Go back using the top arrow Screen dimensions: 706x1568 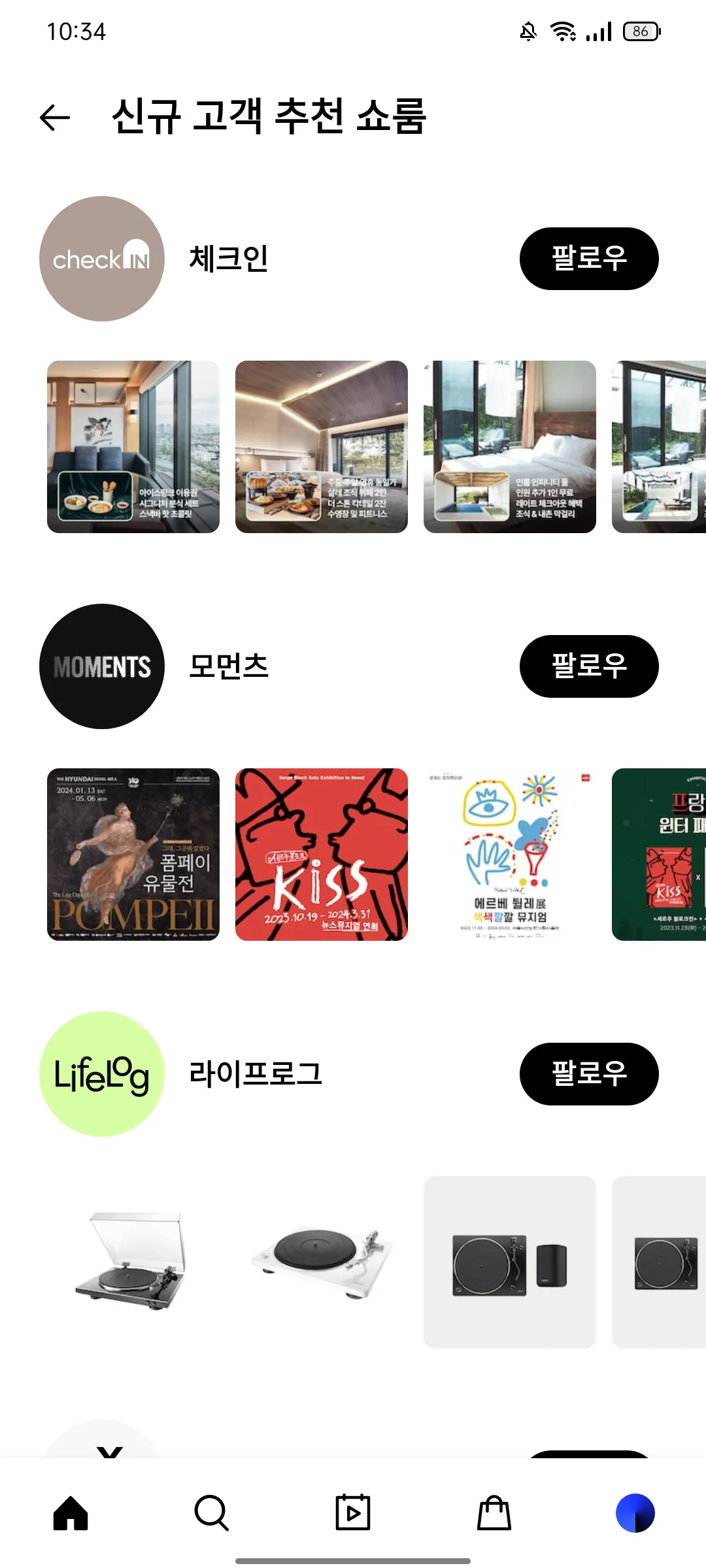(55, 118)
